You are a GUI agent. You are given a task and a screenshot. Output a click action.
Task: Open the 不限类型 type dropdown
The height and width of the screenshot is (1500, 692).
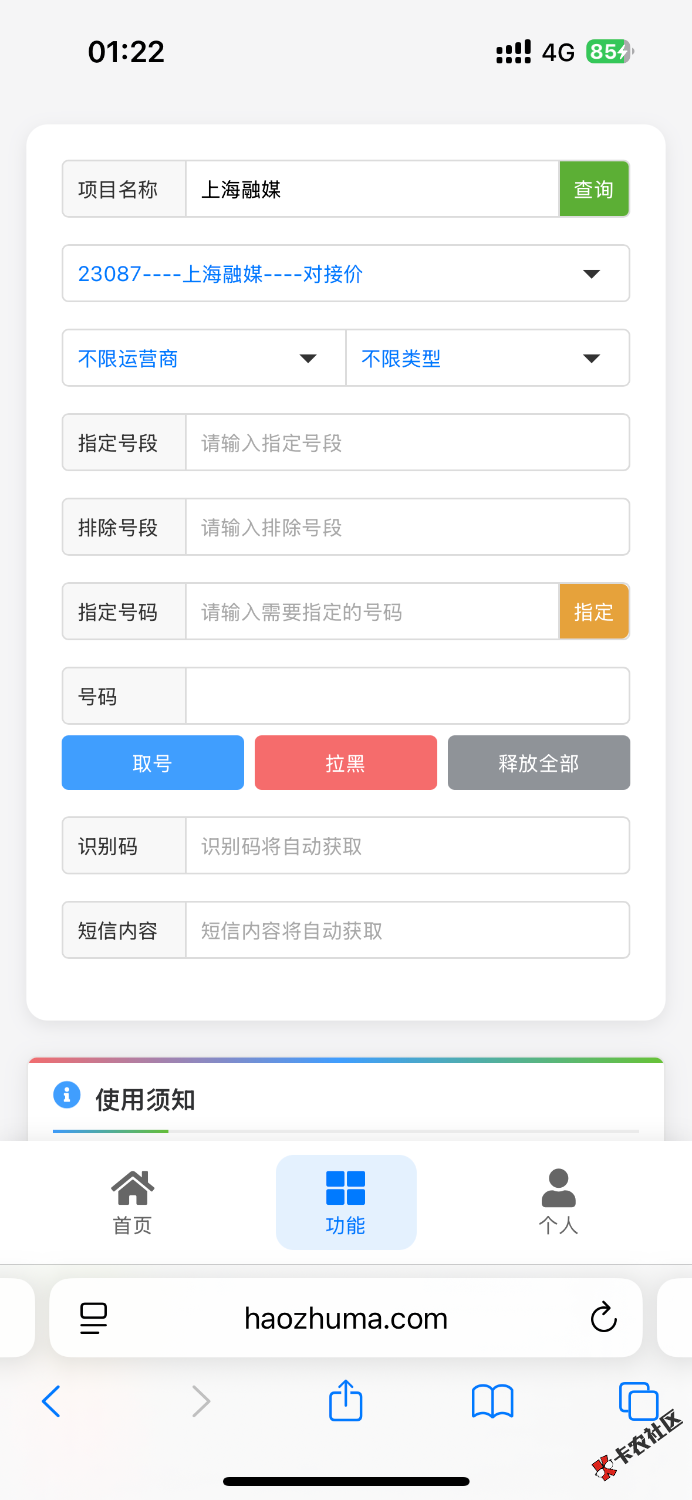coord(487,358)
